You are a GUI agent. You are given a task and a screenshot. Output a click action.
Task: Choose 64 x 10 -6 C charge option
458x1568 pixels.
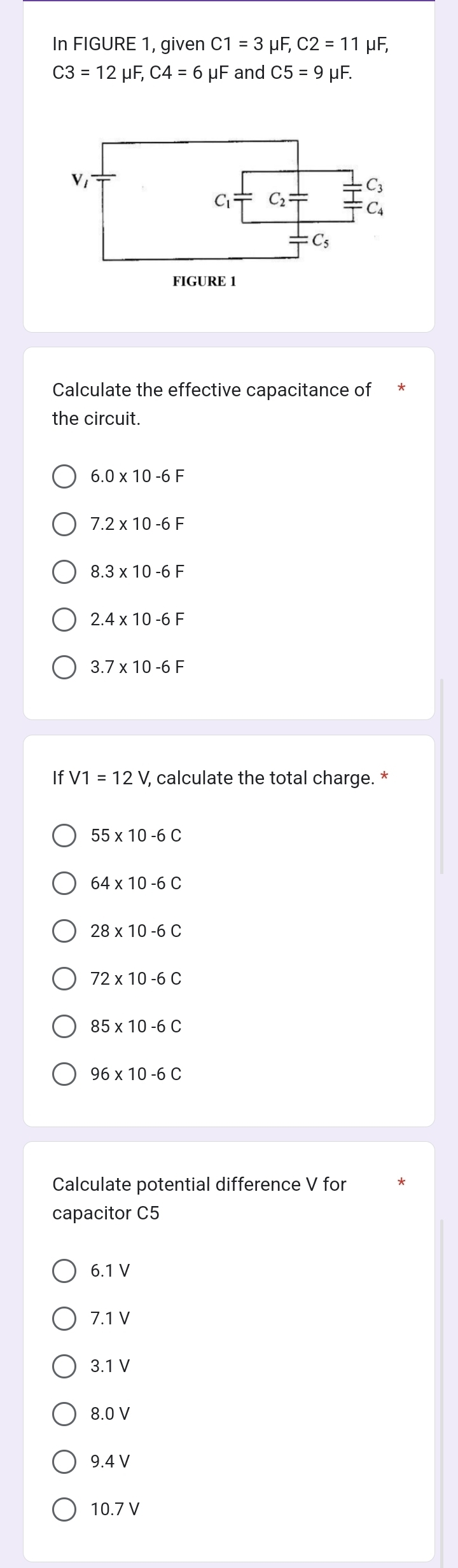(64, 884)
